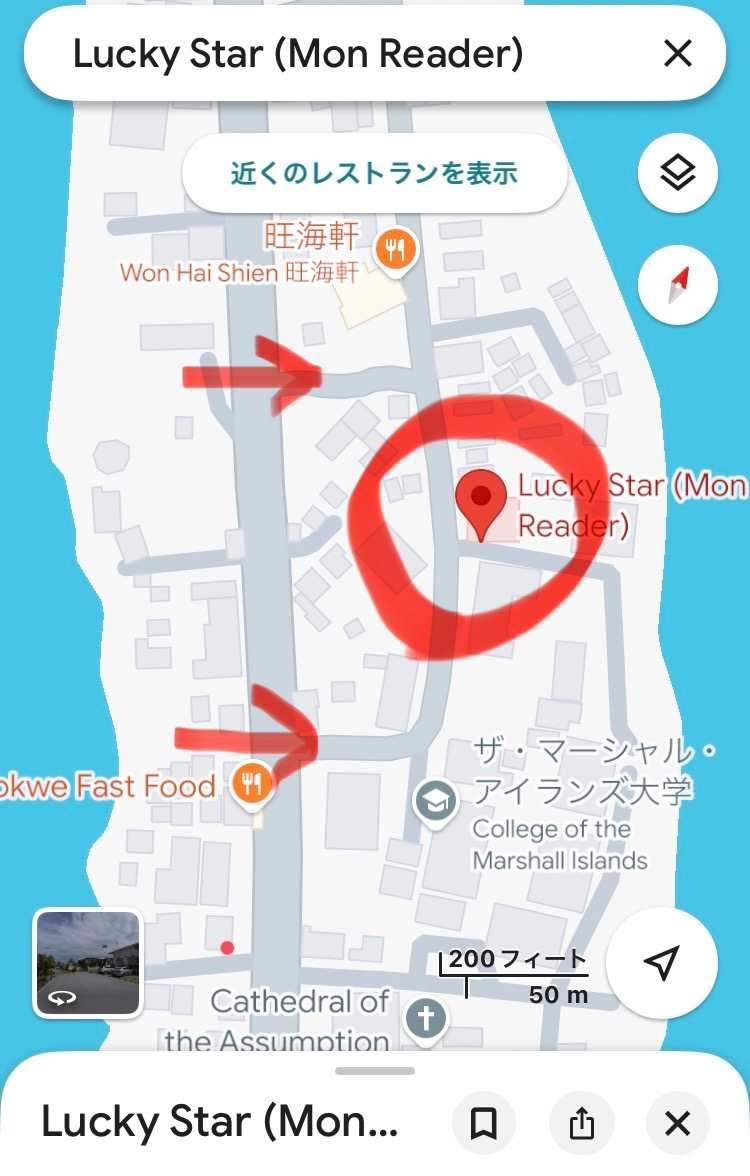Tap the compass to reorient map

[x=678, y=284]
